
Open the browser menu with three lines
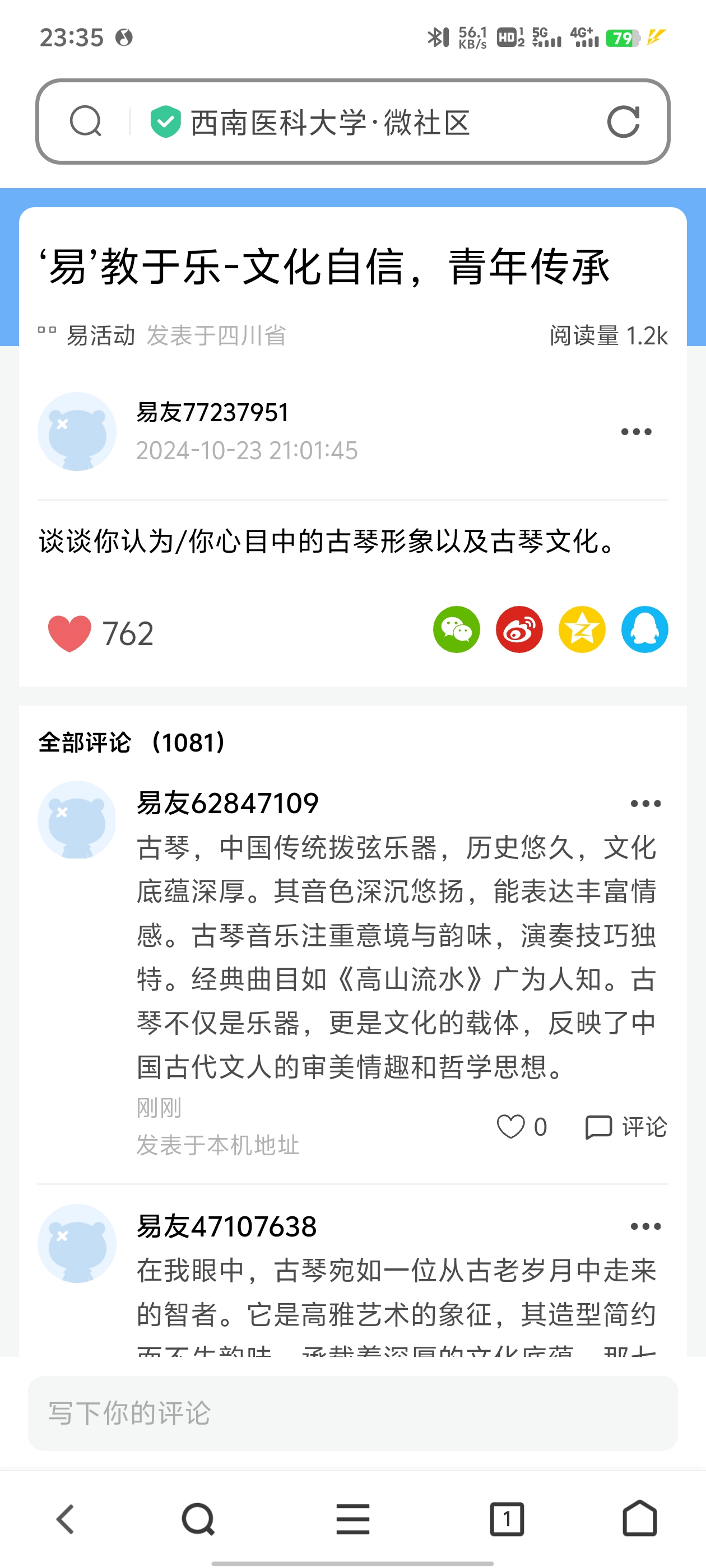pyautogui.click(x=352, y=1519)
